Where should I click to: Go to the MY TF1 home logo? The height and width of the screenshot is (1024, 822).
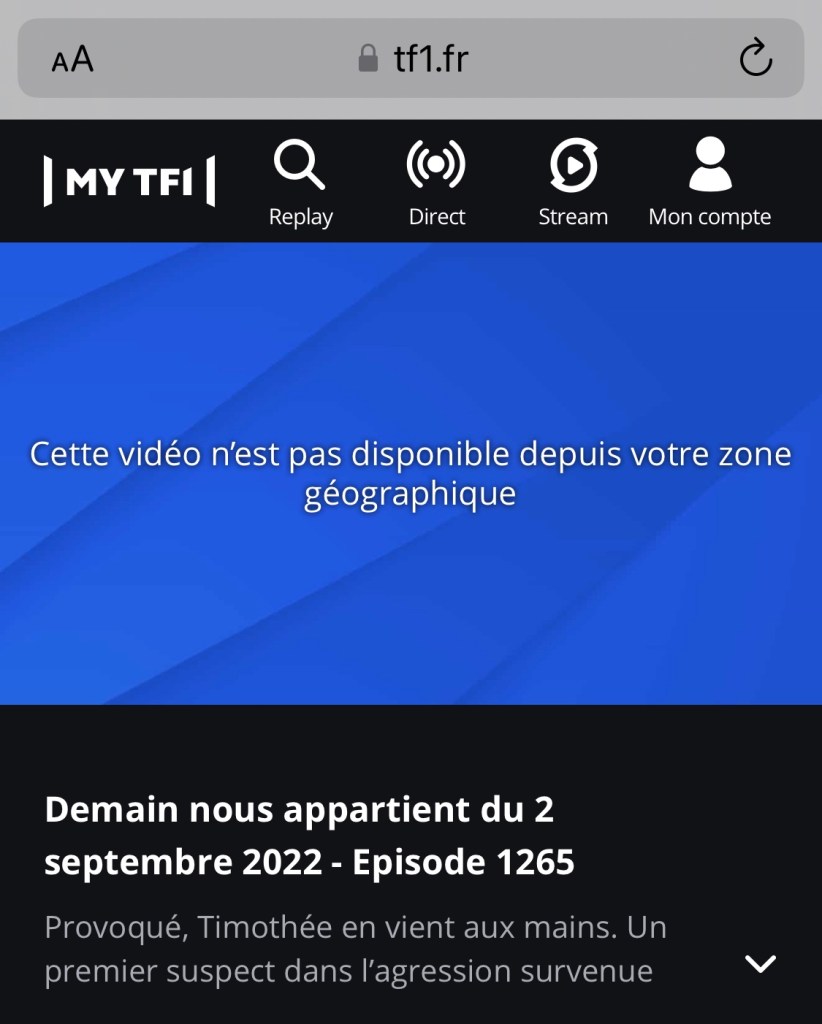129,182
